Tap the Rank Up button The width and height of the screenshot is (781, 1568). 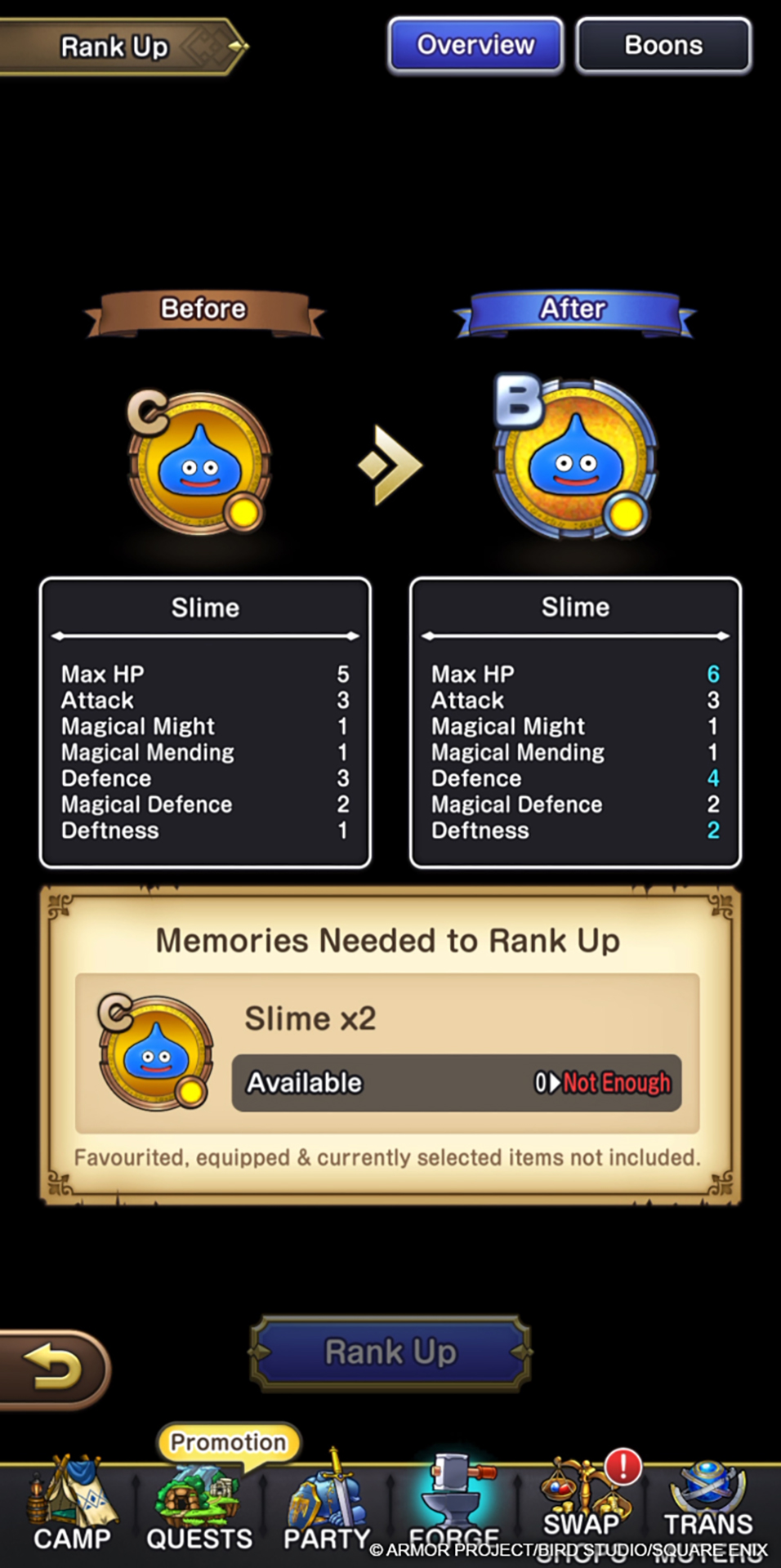coord(390,1352)
